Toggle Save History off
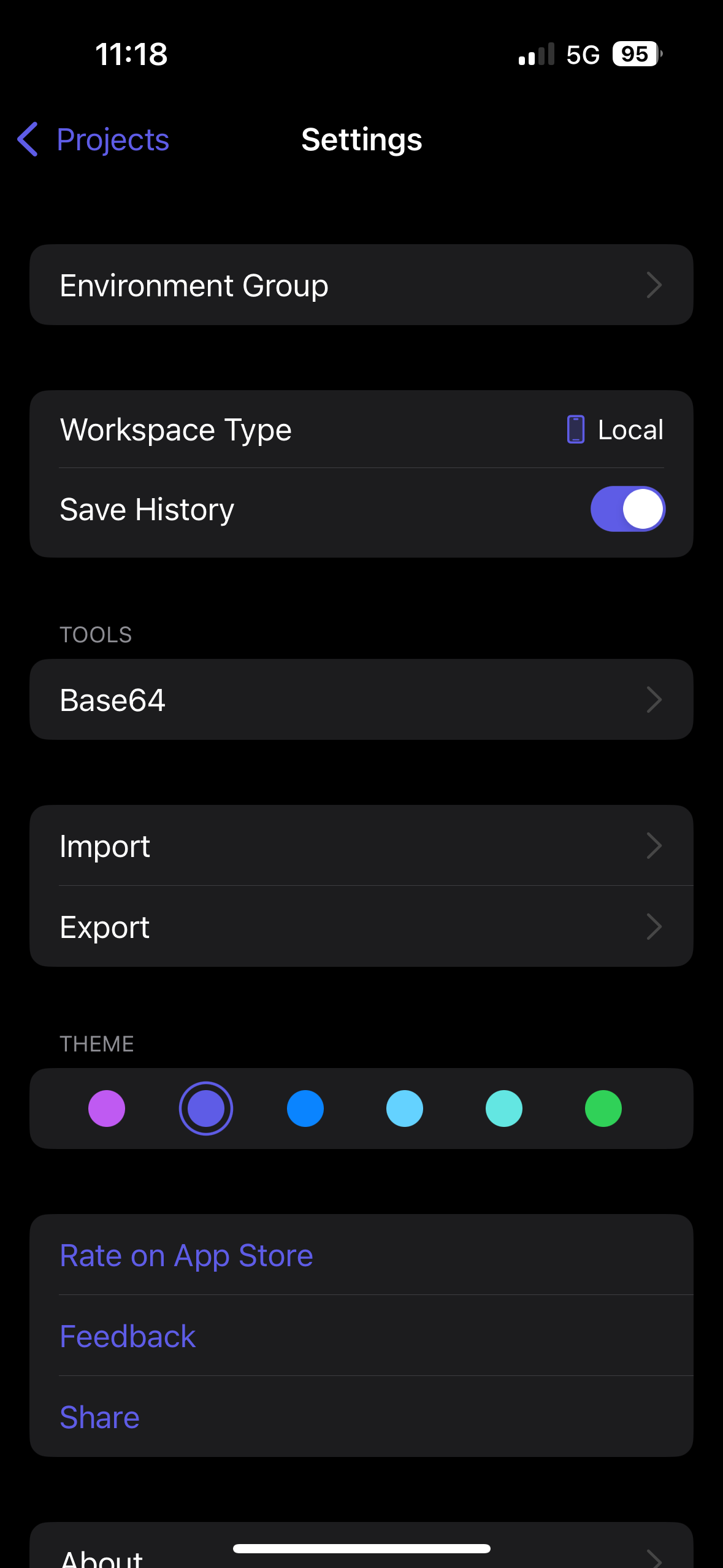Image resolution: width=723 pixels, height=1568 pixels. [627, 509]
